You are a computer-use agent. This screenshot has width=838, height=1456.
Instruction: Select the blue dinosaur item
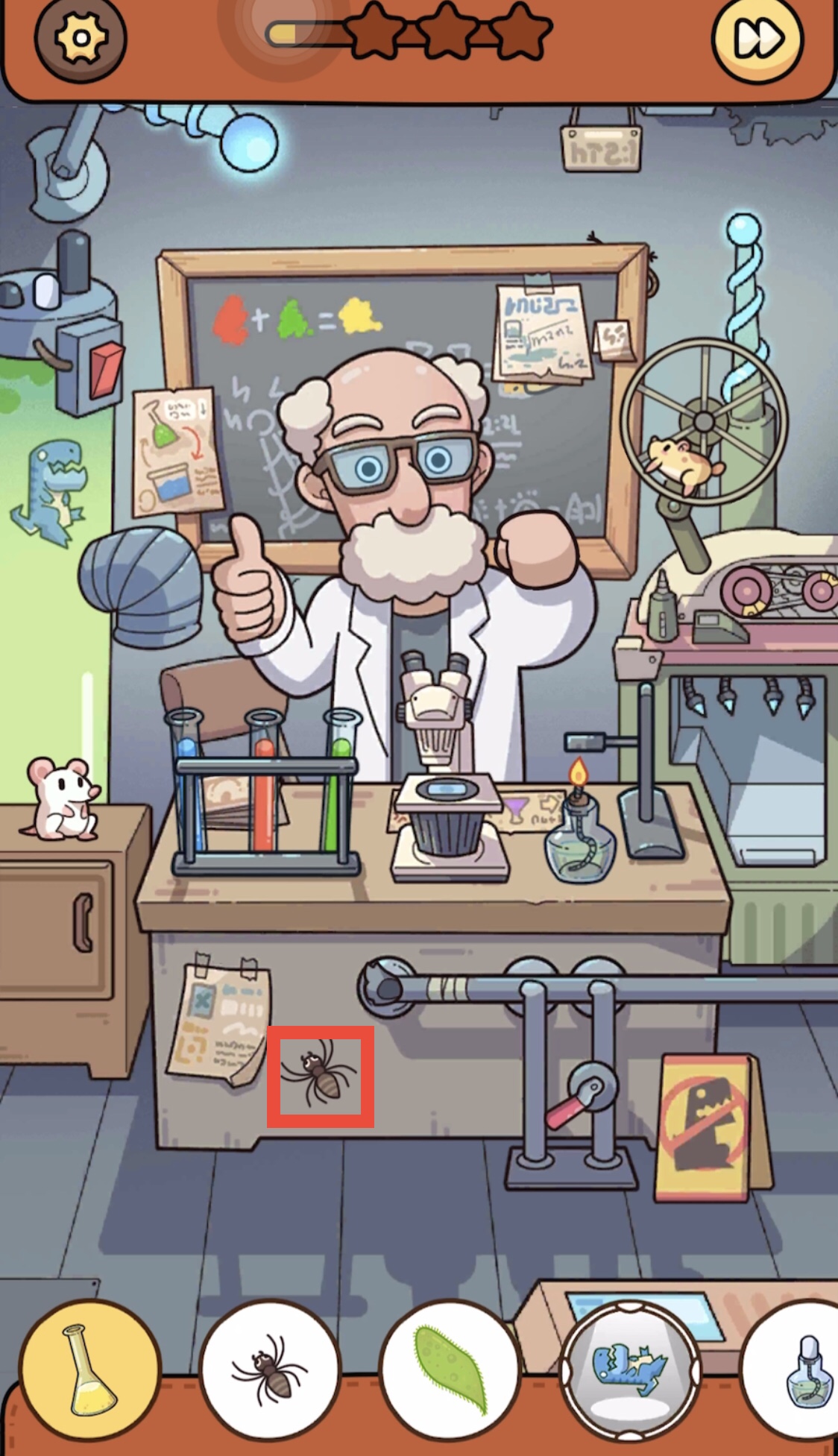click(630, 1371)
